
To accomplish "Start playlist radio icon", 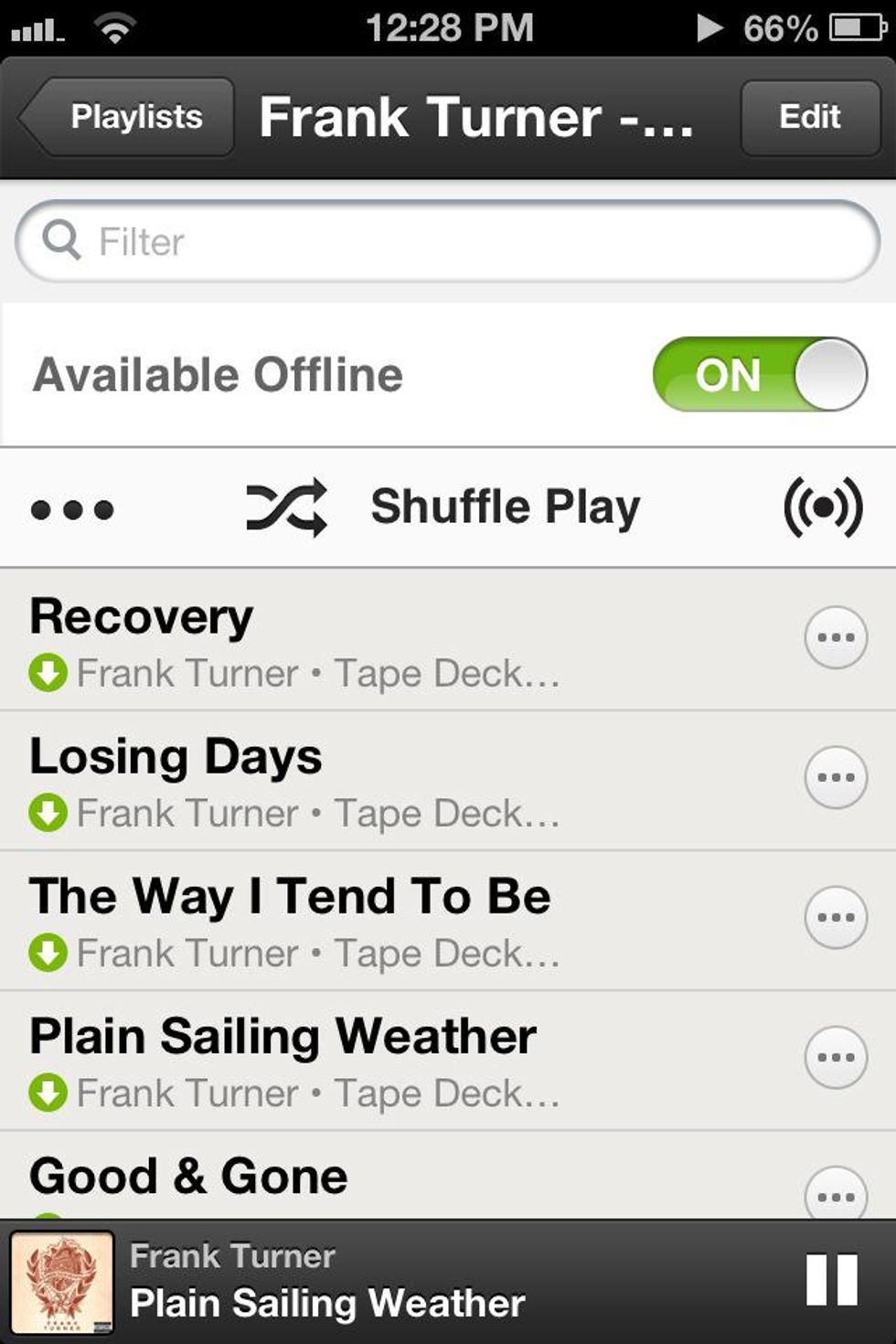I will click(x=822, y=507).
